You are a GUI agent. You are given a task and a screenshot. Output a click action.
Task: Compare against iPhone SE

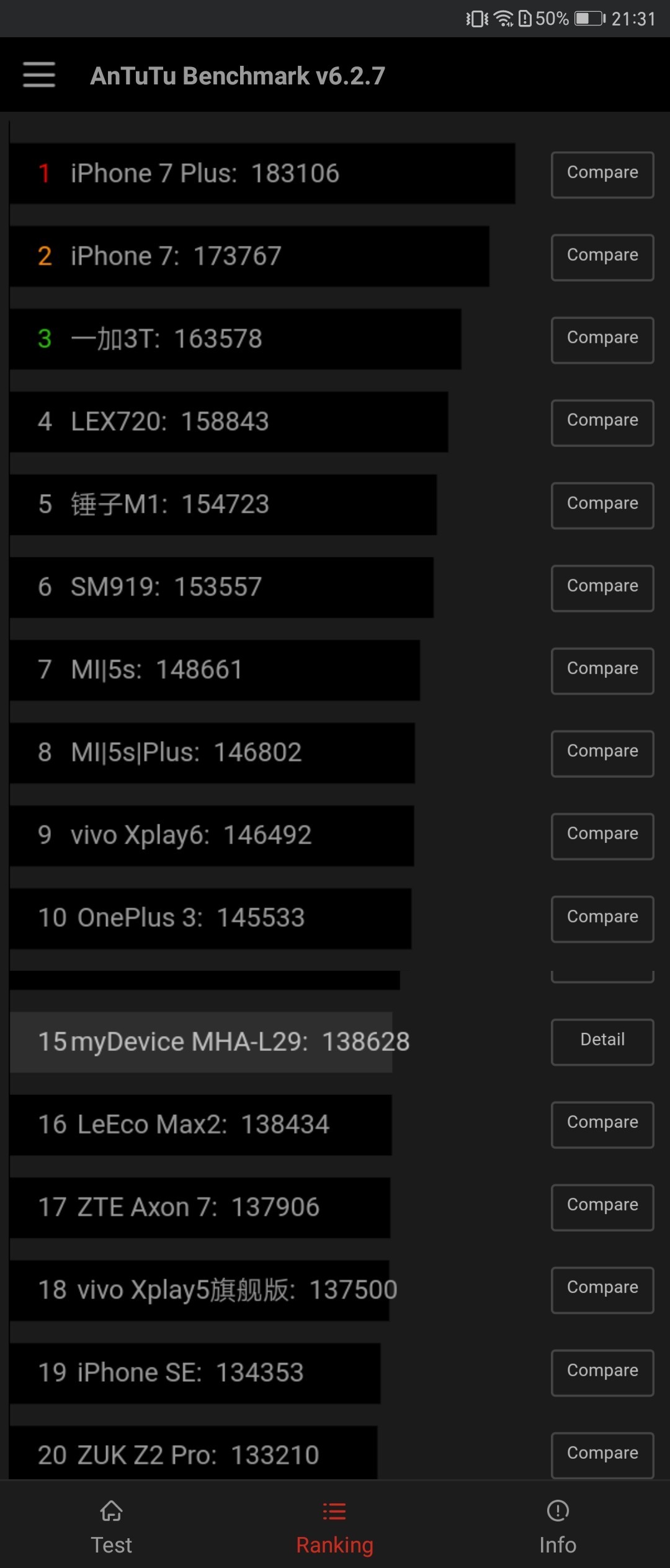602,1372
